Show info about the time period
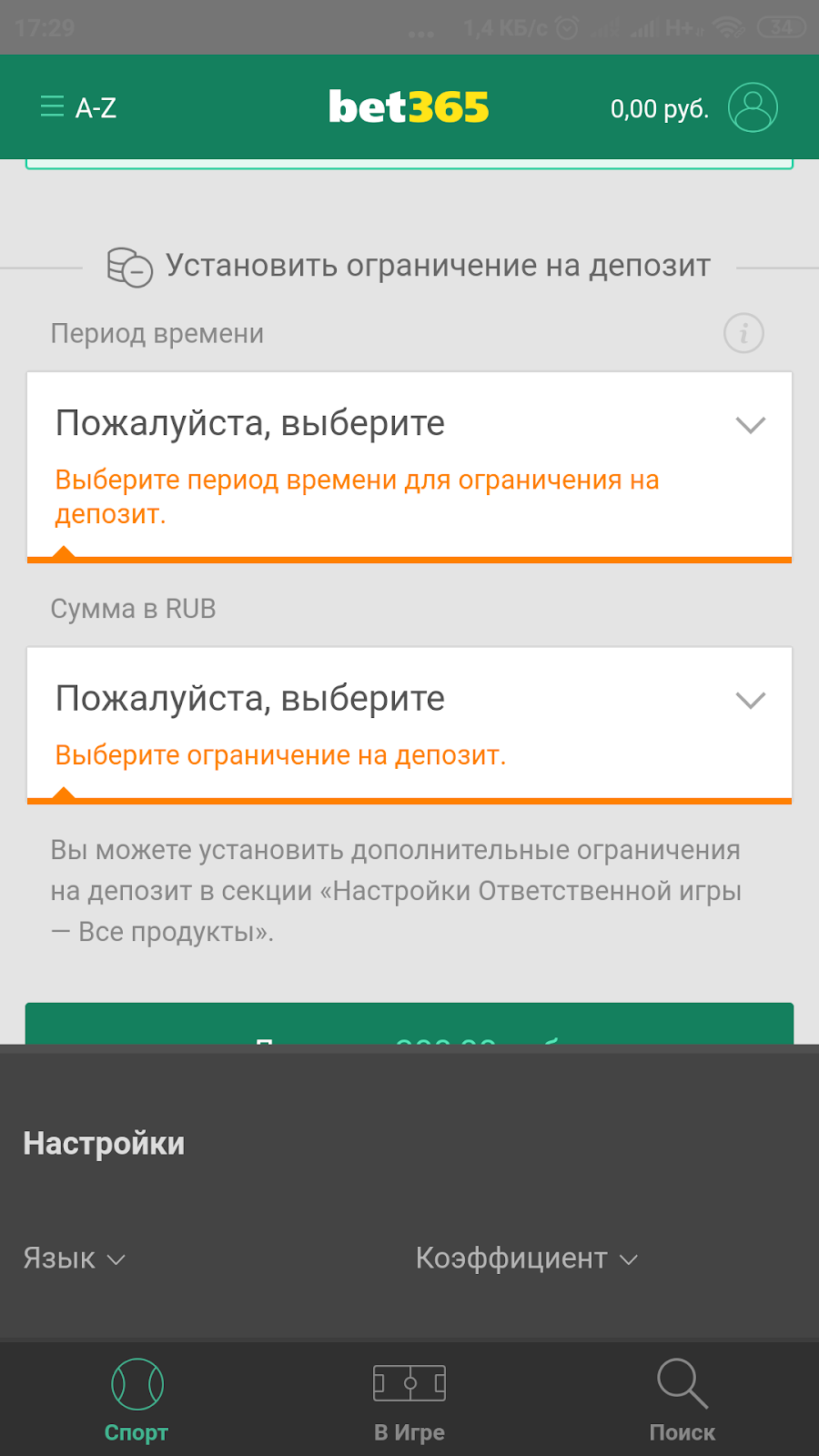Image resolution: width=819 pixels, height=1456 pixels. point(743,334)
